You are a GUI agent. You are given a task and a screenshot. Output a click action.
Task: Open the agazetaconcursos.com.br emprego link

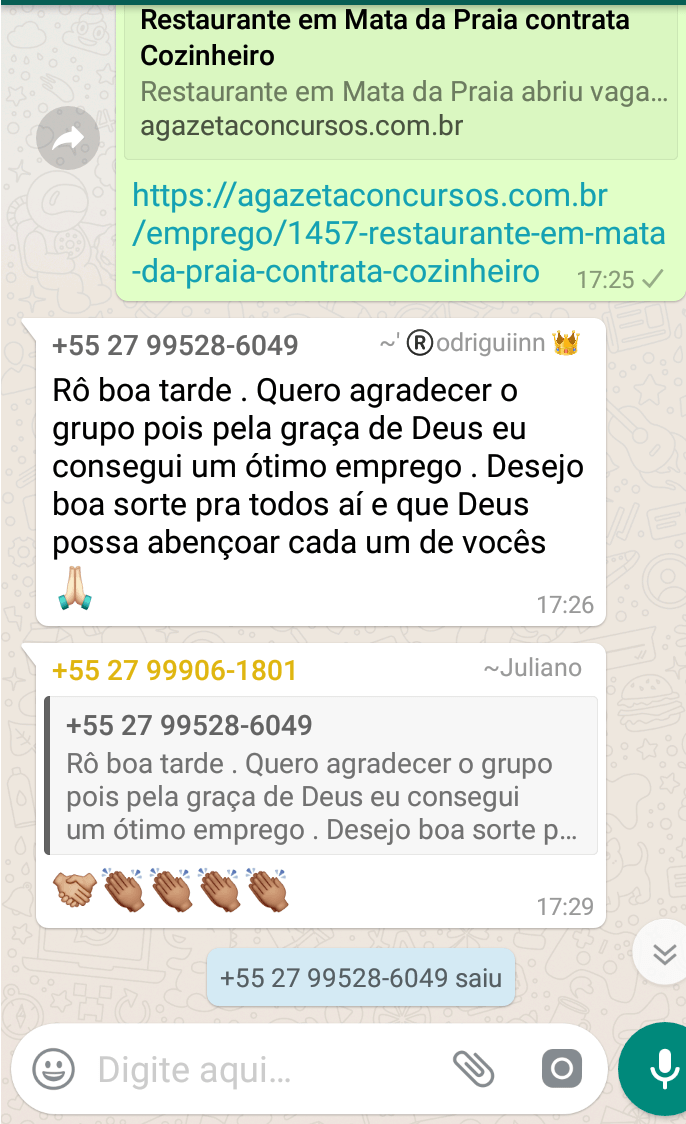point(398,233)
